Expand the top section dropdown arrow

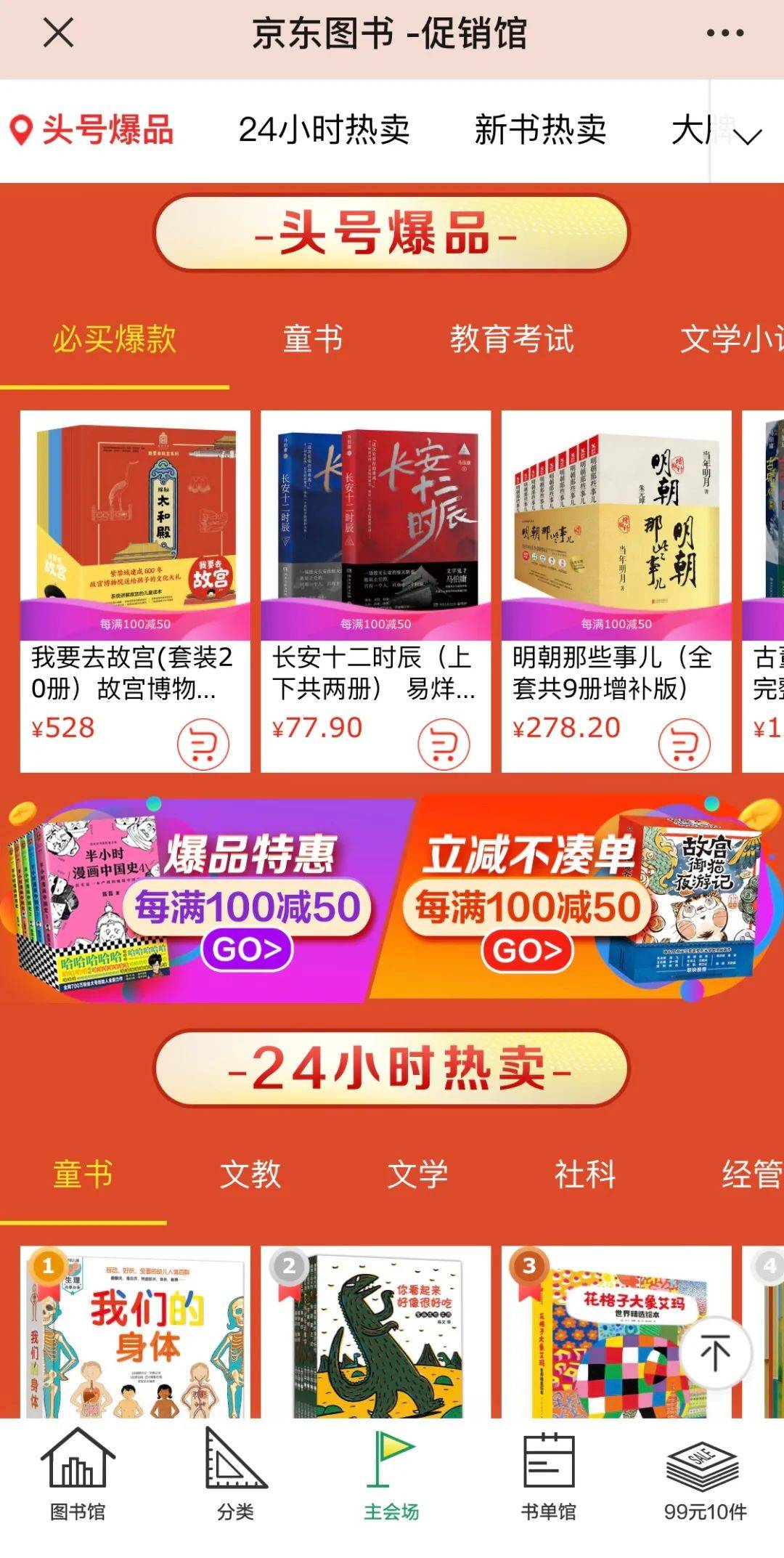[x=748, y=136]
